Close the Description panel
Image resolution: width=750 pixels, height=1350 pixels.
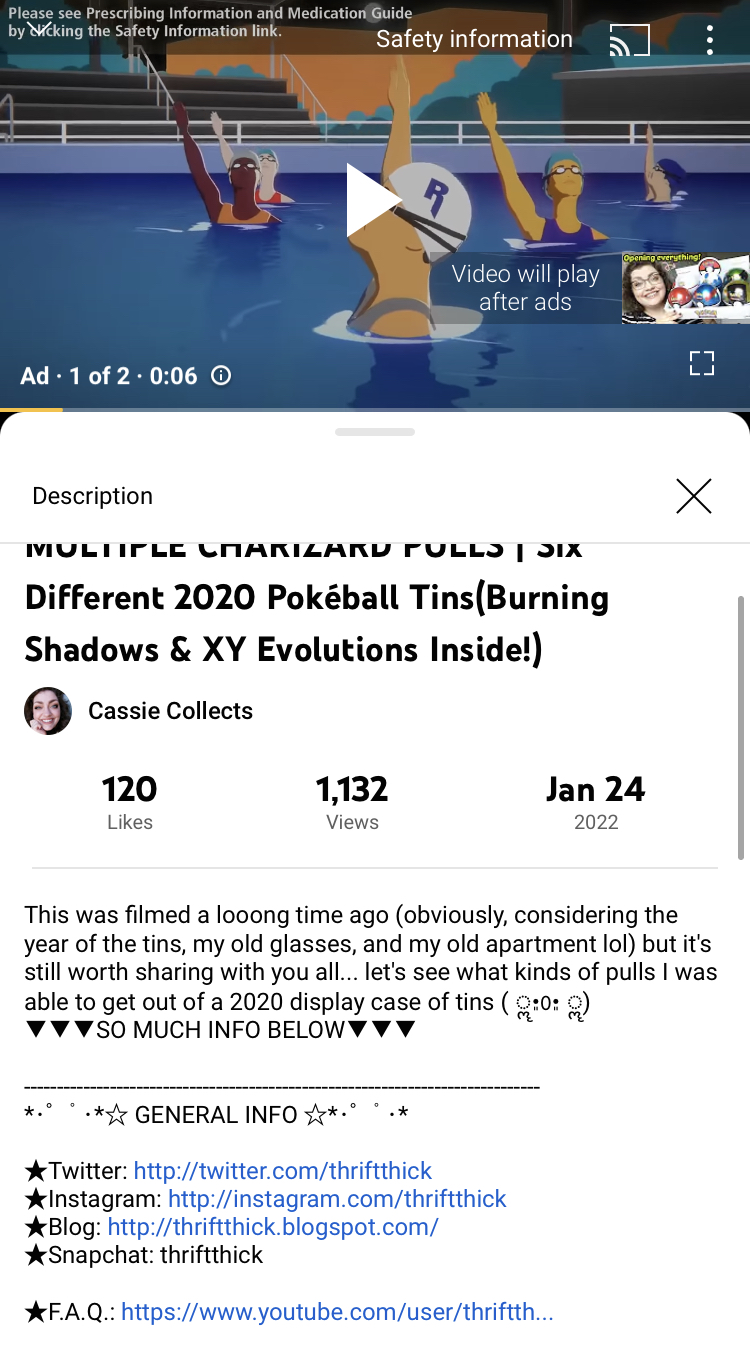[693, 496]
